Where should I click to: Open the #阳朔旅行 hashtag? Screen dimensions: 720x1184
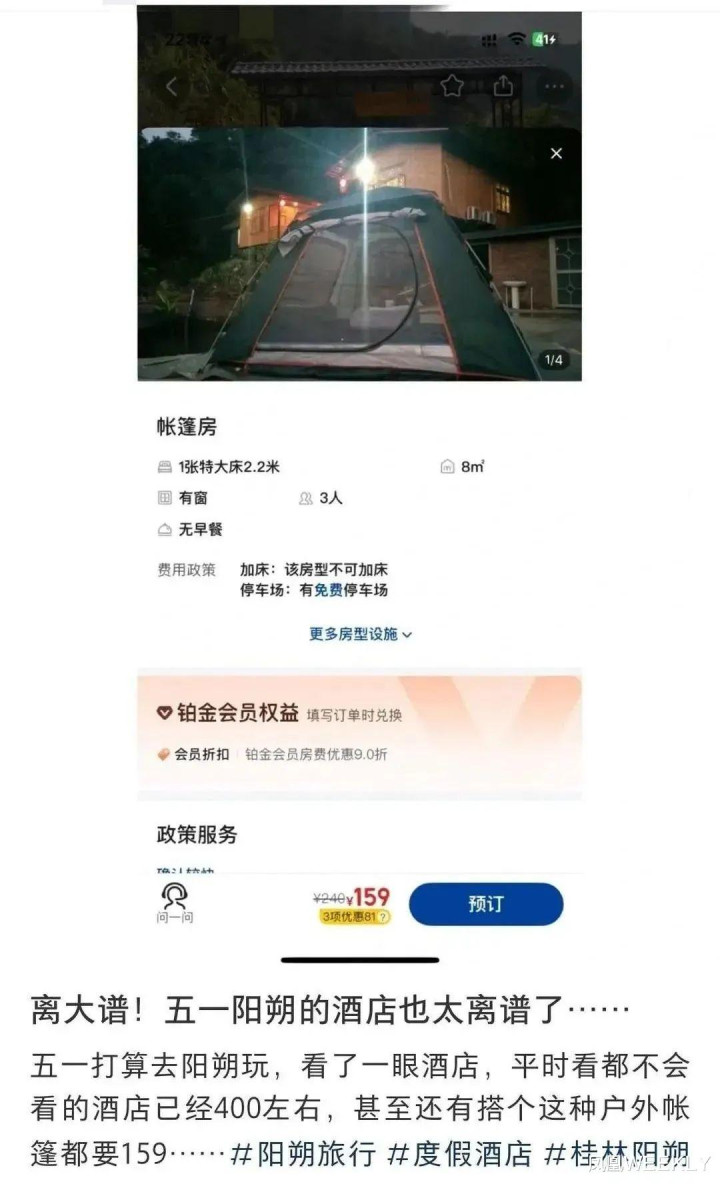point(303,1154)
